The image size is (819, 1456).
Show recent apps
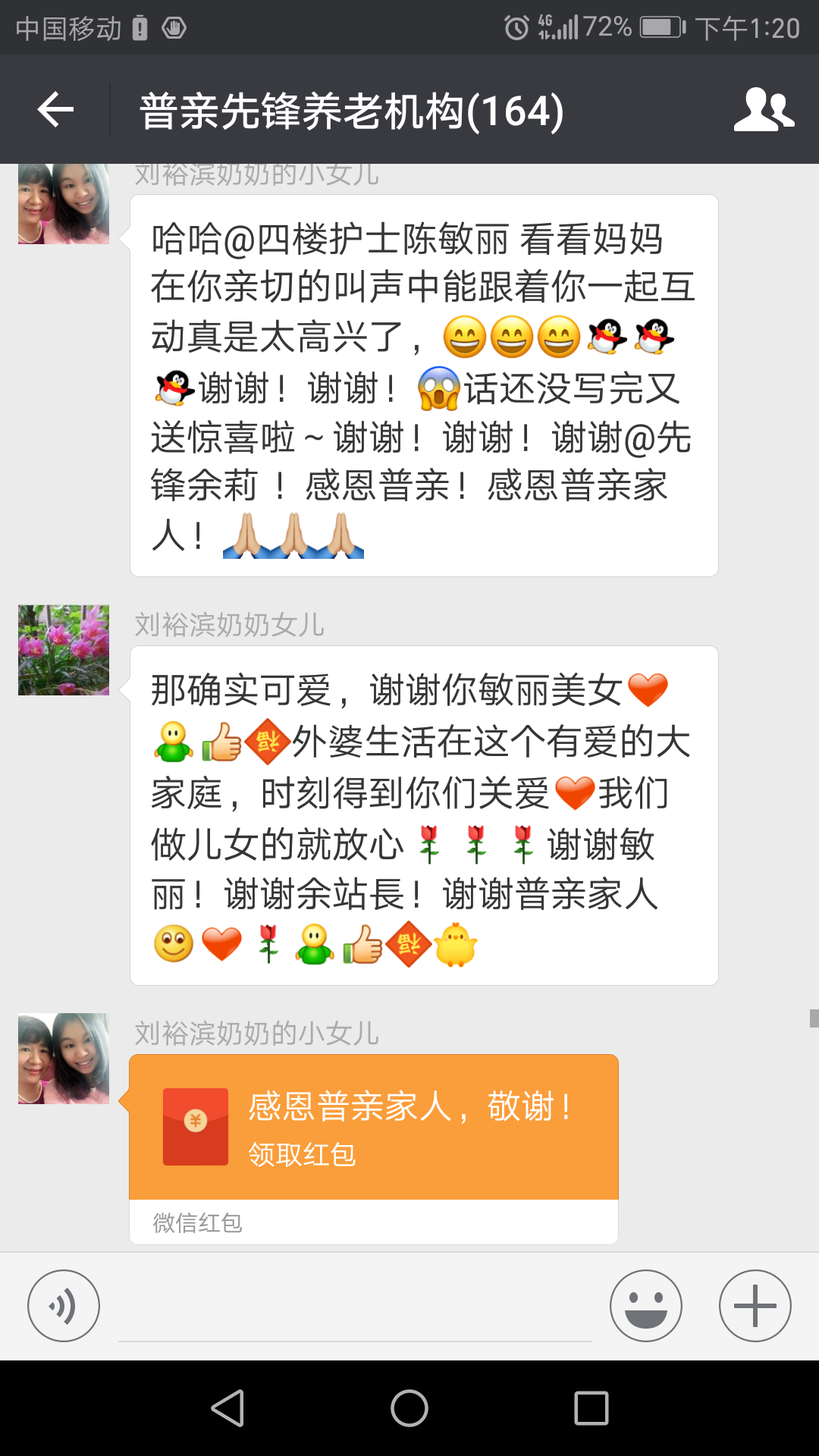(x=591, y=1408)
